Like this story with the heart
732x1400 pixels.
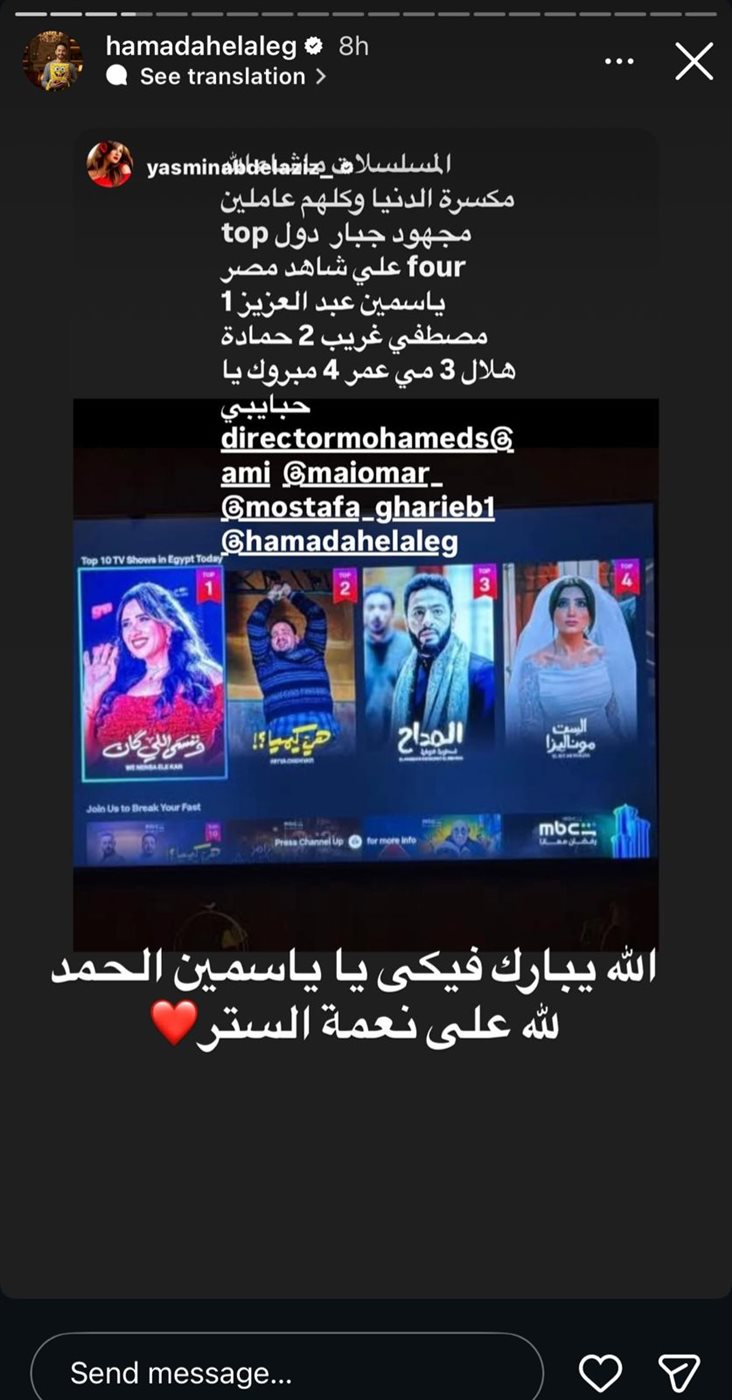point(600,1372)
